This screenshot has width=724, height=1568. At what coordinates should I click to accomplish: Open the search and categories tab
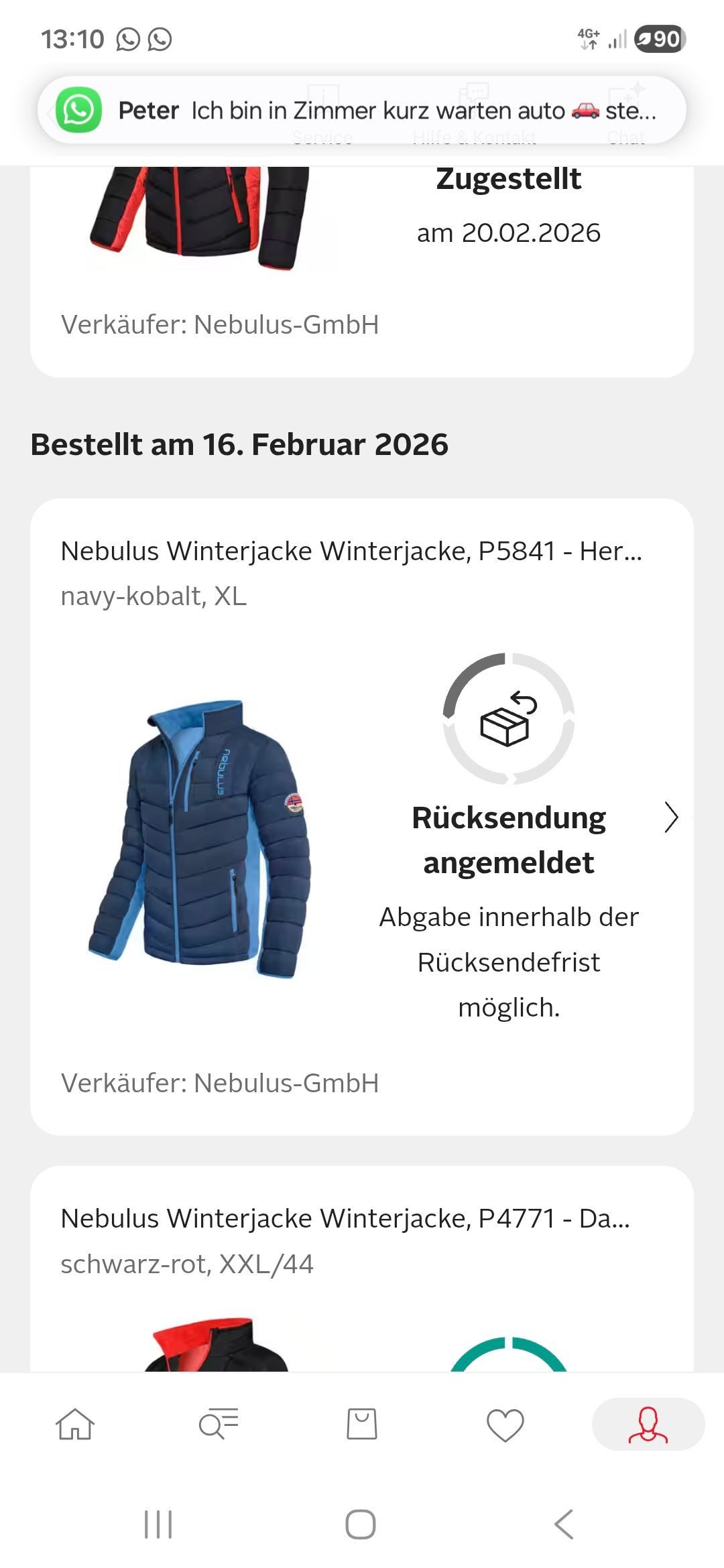219,1424
